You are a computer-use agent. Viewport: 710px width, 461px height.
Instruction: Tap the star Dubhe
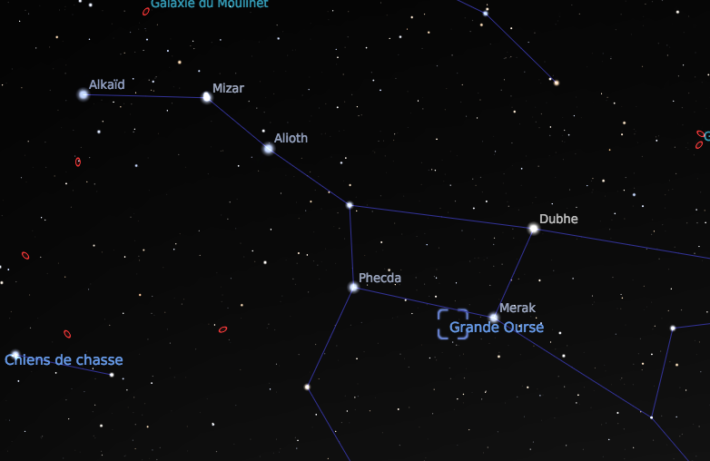pyautogui.click(x=534, y=228)
